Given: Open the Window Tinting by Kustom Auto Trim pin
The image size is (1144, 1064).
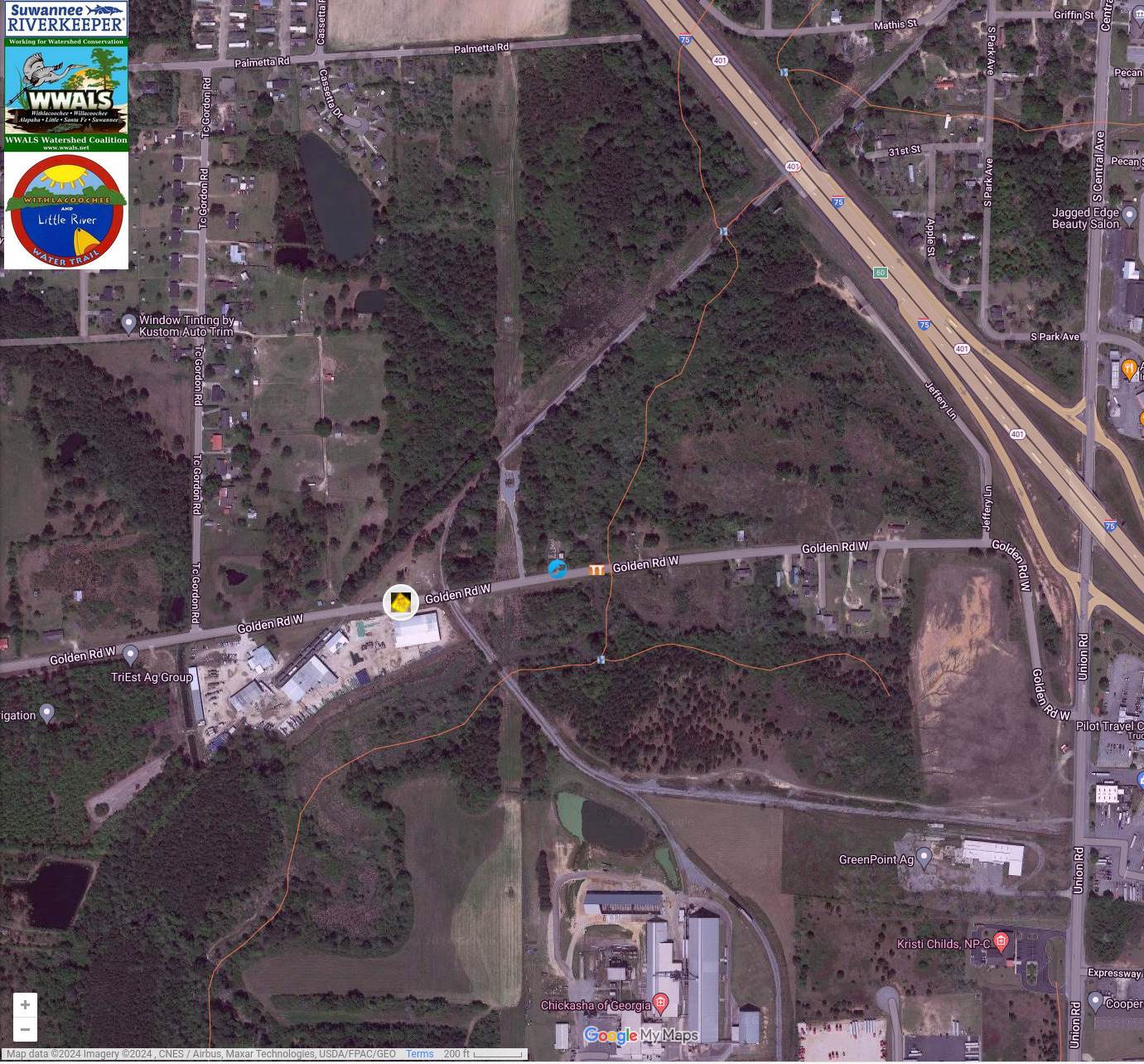Looking at the screenshot, I should click(128, 323).
